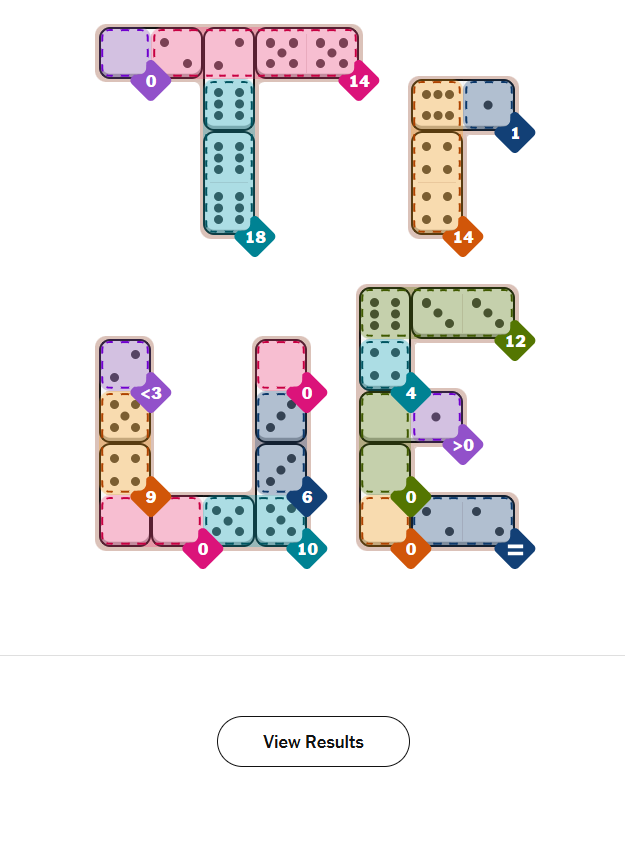625x844 pixels.
Task: Tap the View Results button
Action: point(313,741)
